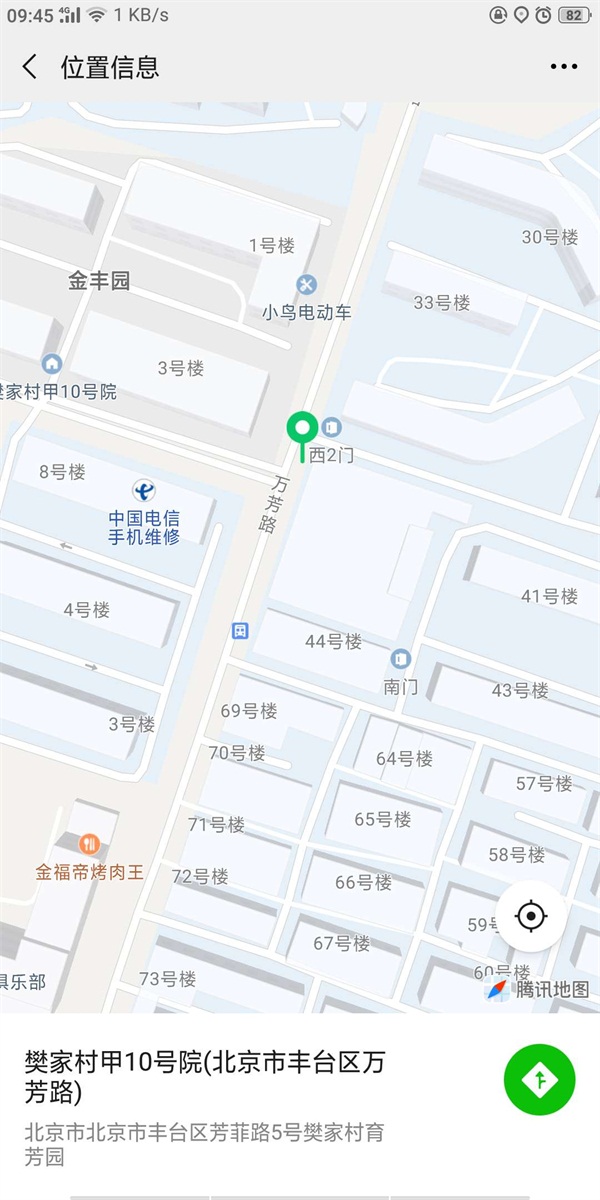The image size is (600, 1200).
Task: Start navigation with the green directions button
Action: click(539, 1079)
